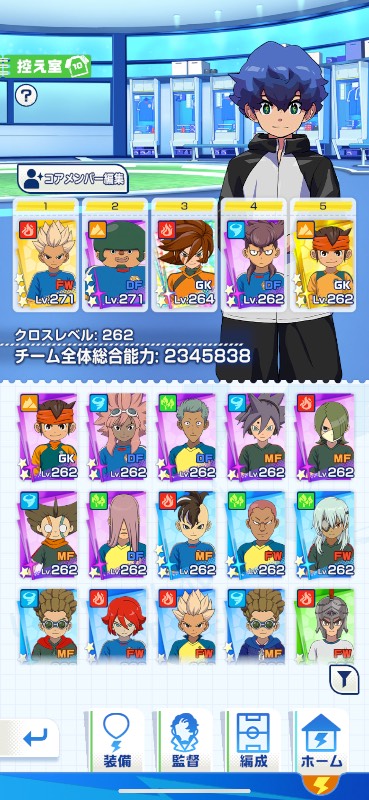The image size is (369, 800).
Task: Choose the helmeted FW card on green background
Action: pyautogui.click(x=325, y=626)
